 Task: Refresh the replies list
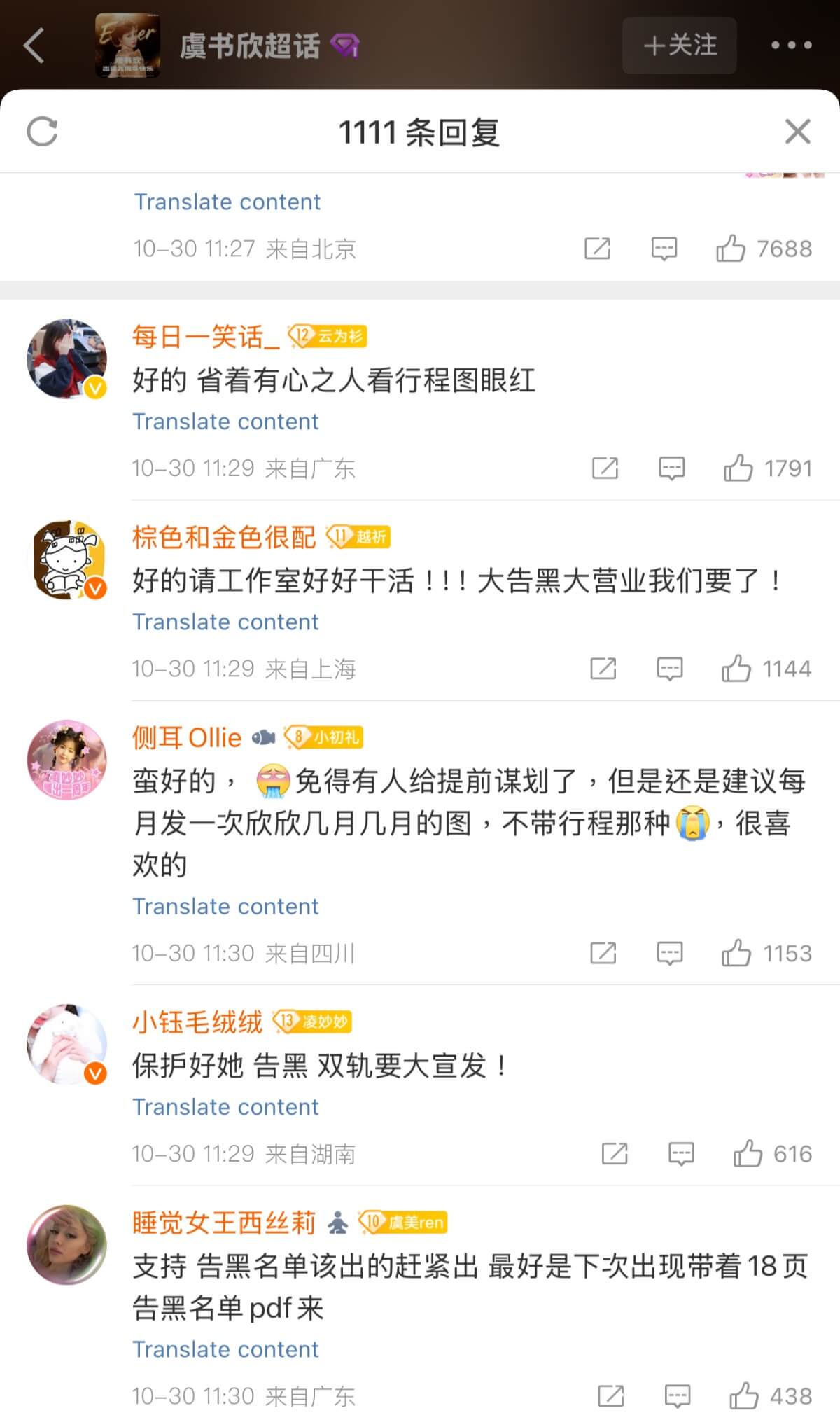(42, 132)
